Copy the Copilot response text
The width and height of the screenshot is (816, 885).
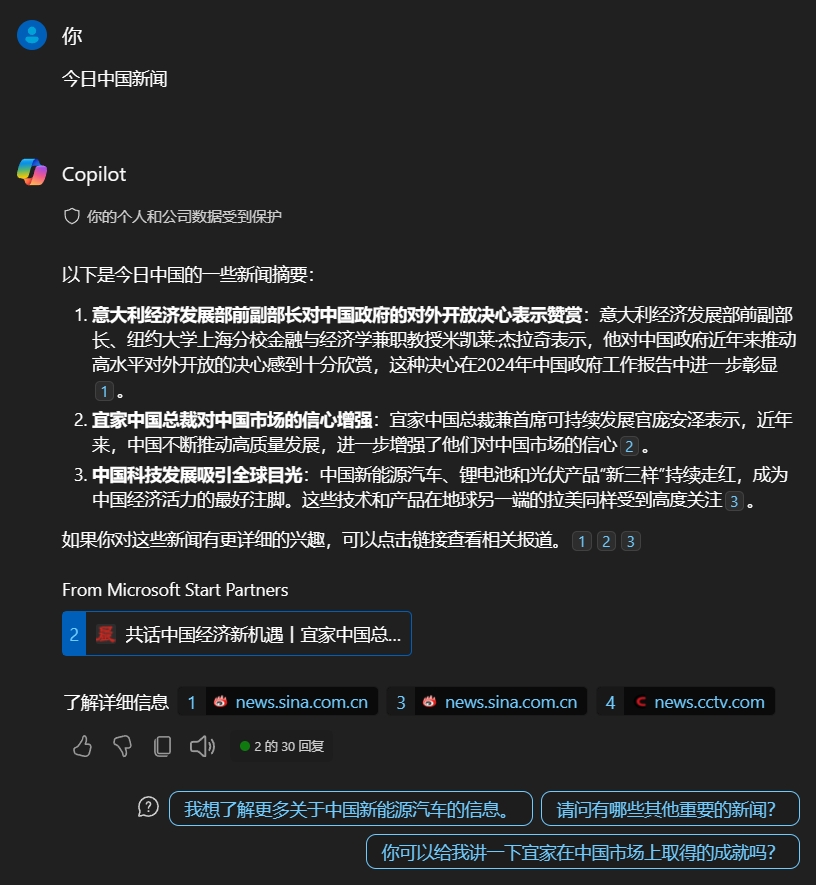click(163, 746)
